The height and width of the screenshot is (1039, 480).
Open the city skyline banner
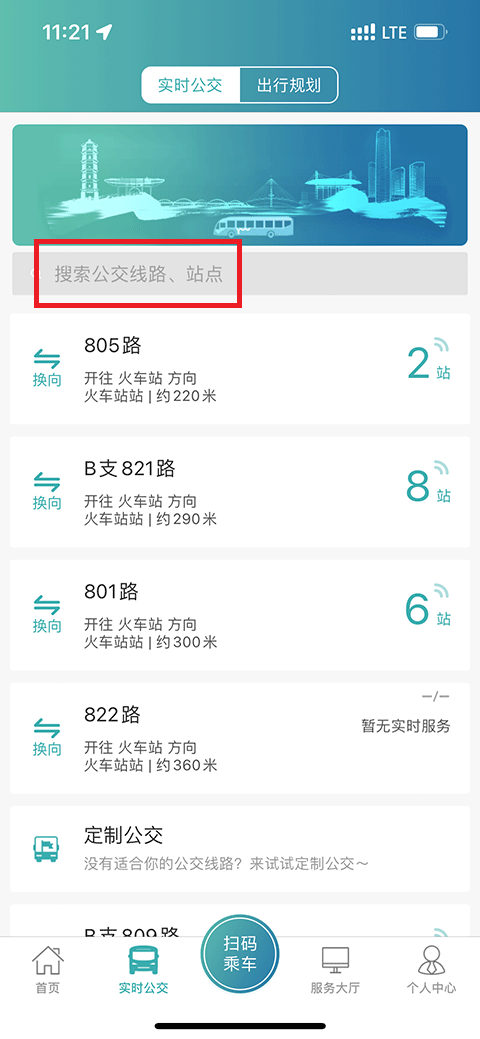240,185
